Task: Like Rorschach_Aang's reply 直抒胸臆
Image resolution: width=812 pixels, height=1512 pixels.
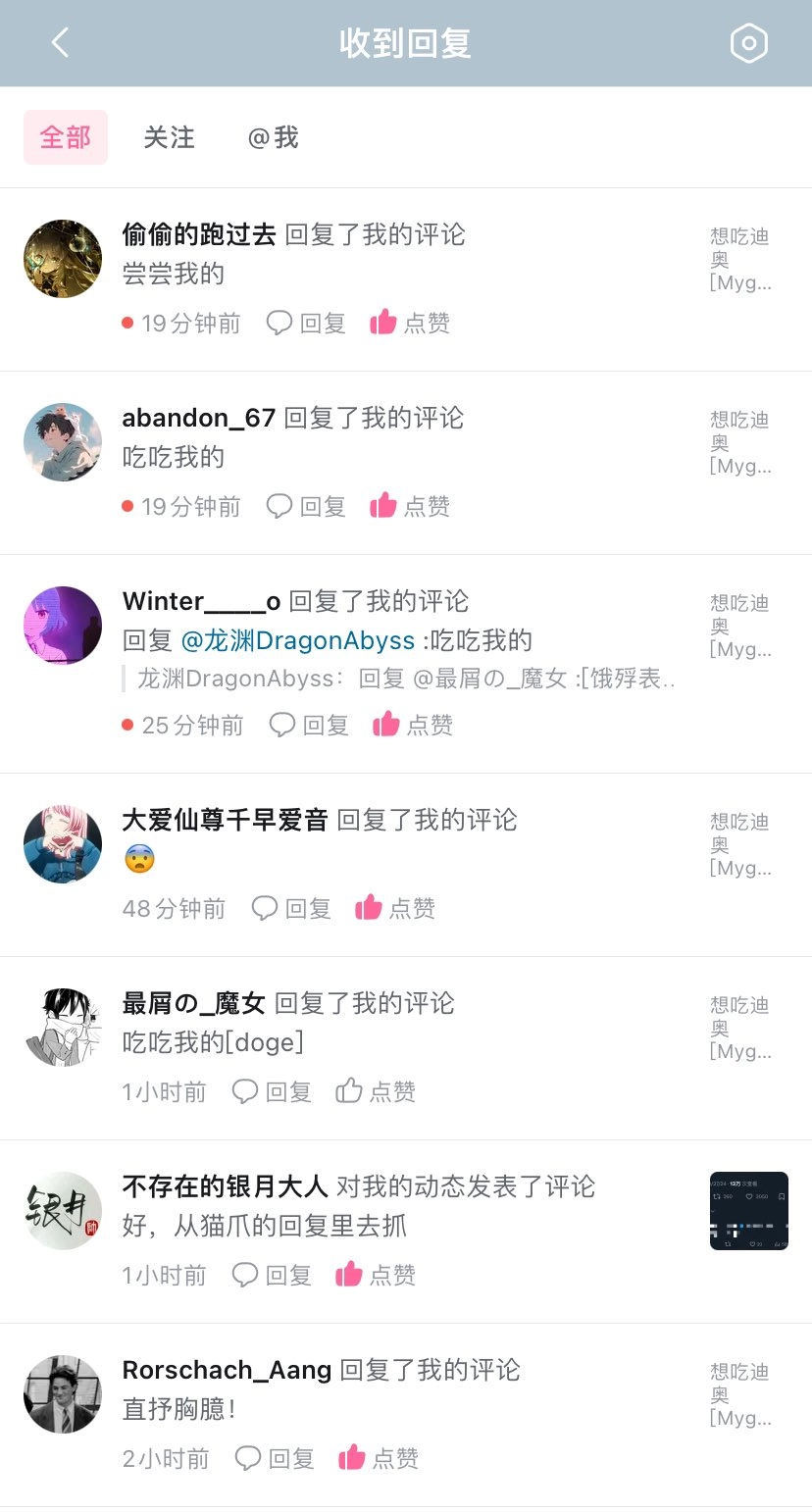Action: 379,1458
